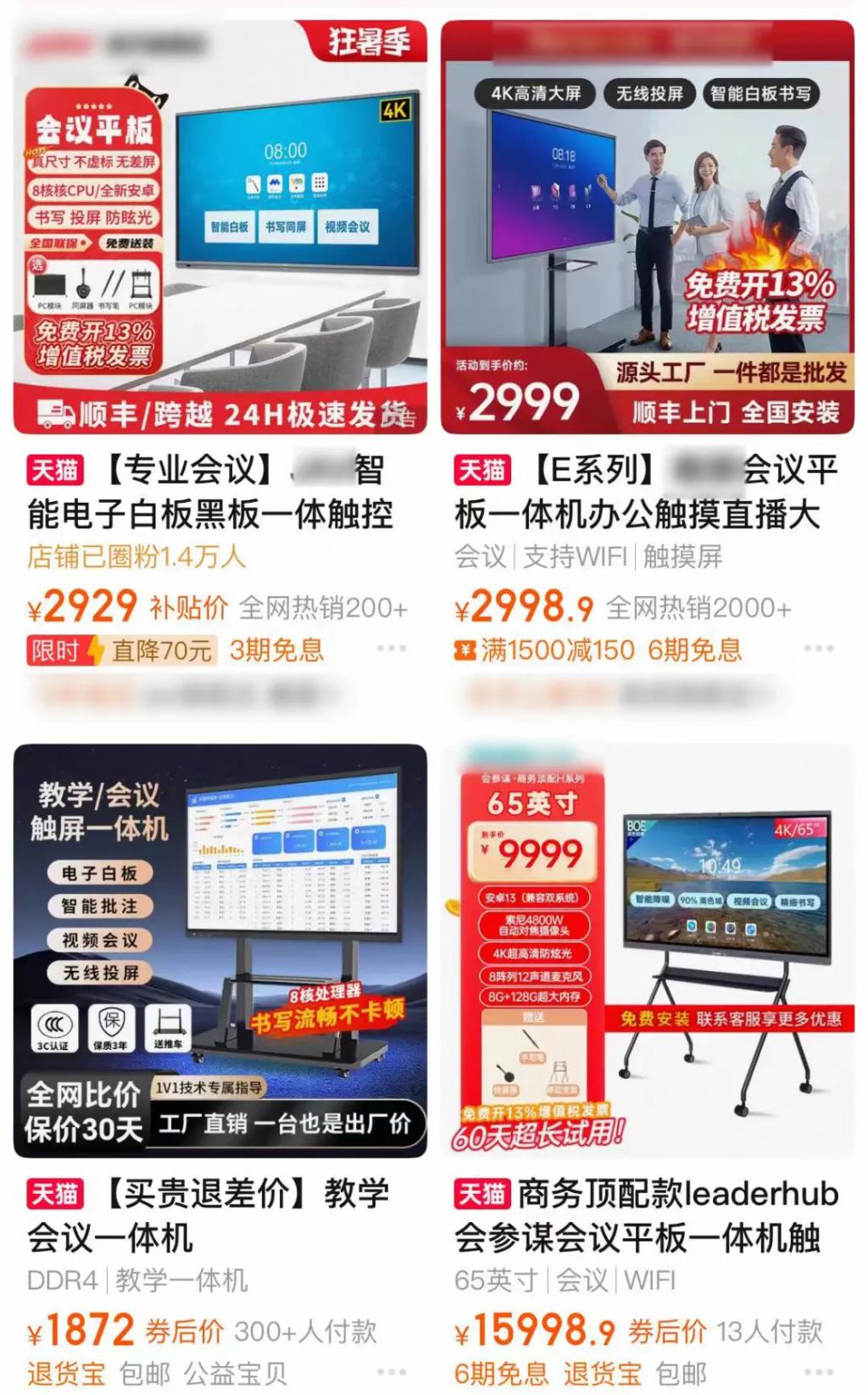The width and height of the screenshot is (868, 1395).
Task: Open more options for the ¥2929 whiteboard
Action: pyautogui.click(x=392, y=649)
